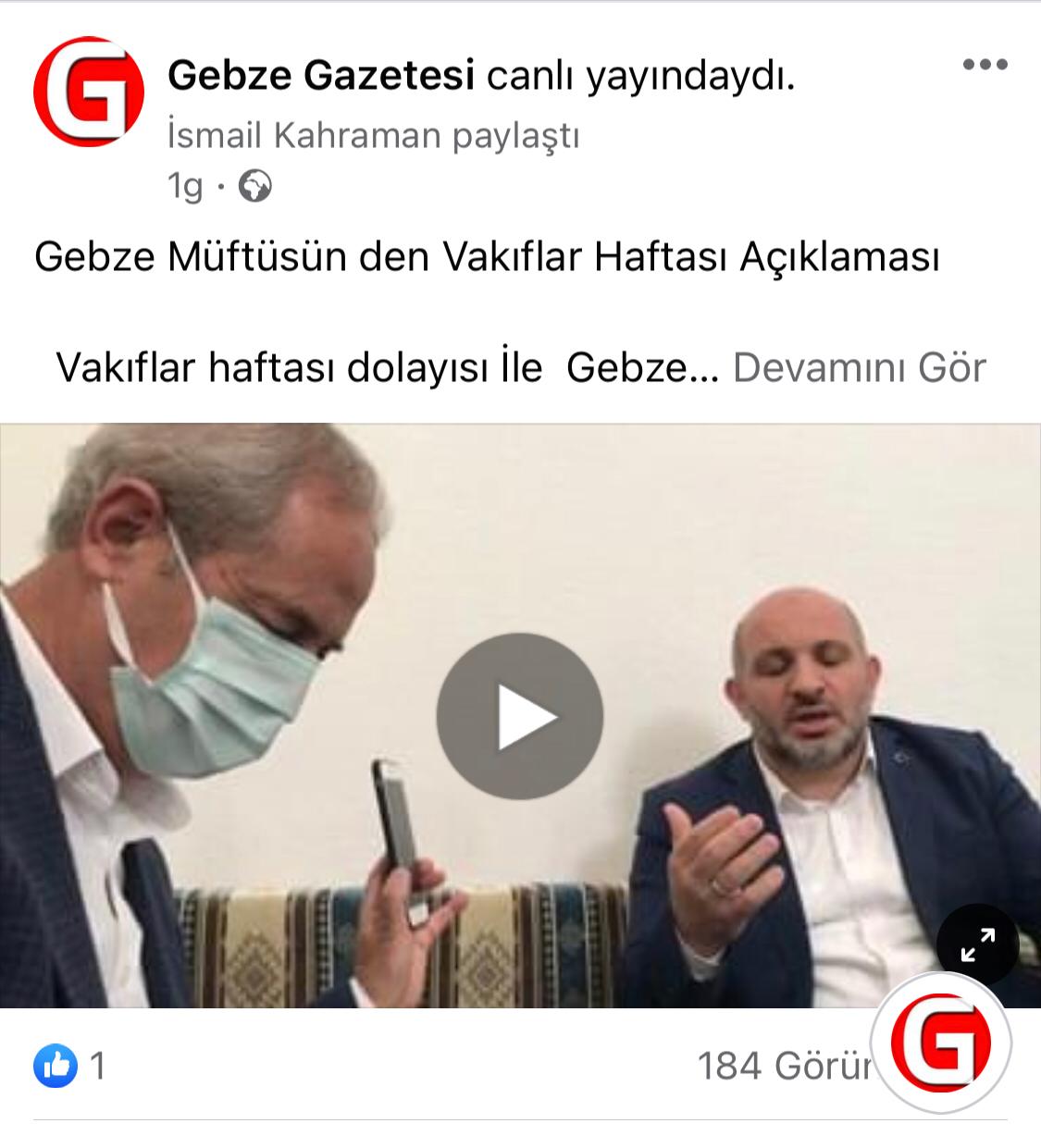Expand the video to fullscreen

(x=977, y=944)
